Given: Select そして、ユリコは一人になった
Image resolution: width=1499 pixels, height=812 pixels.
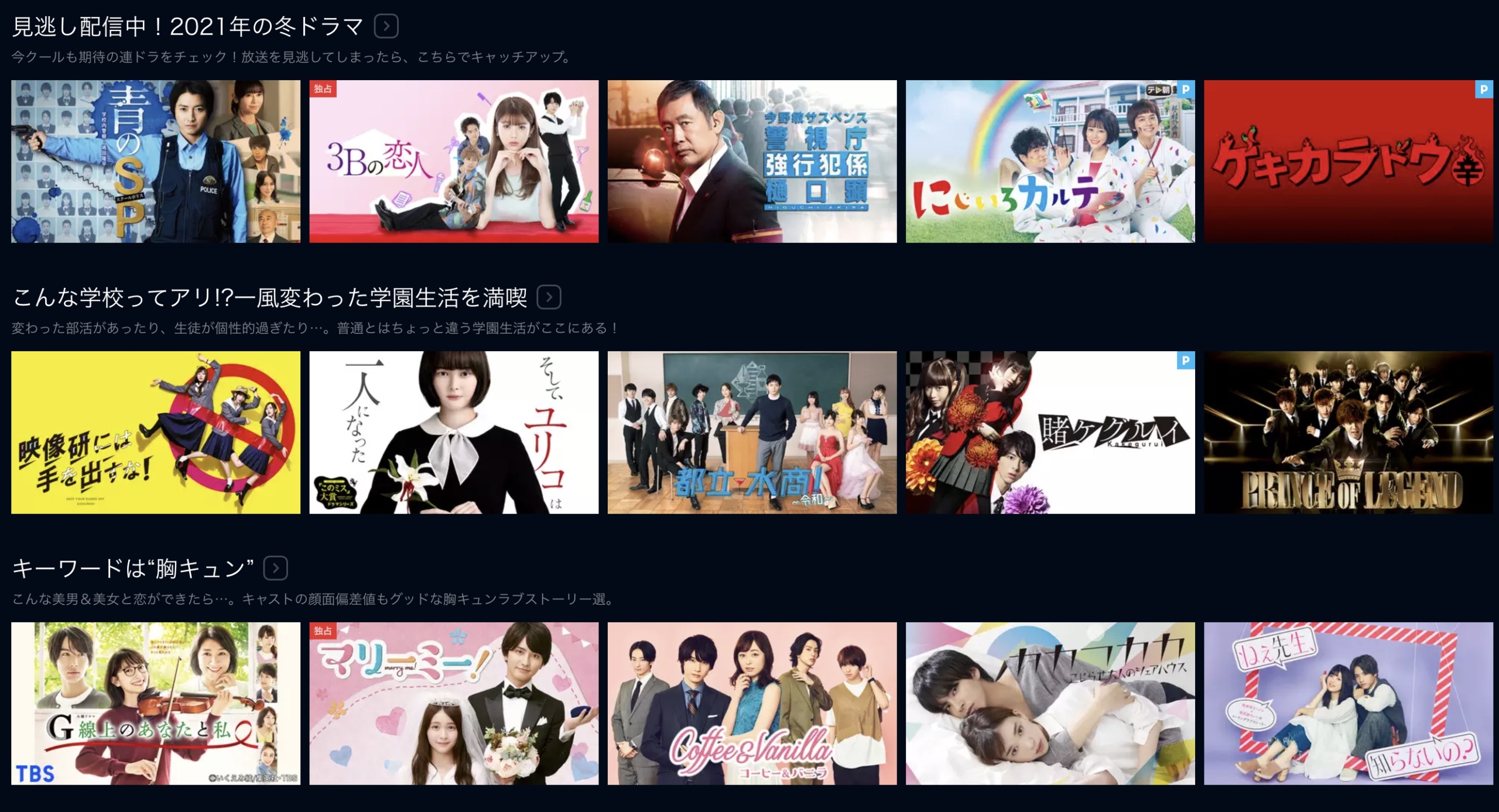Looking at the screenshot, I should click(x=454, y=433).
